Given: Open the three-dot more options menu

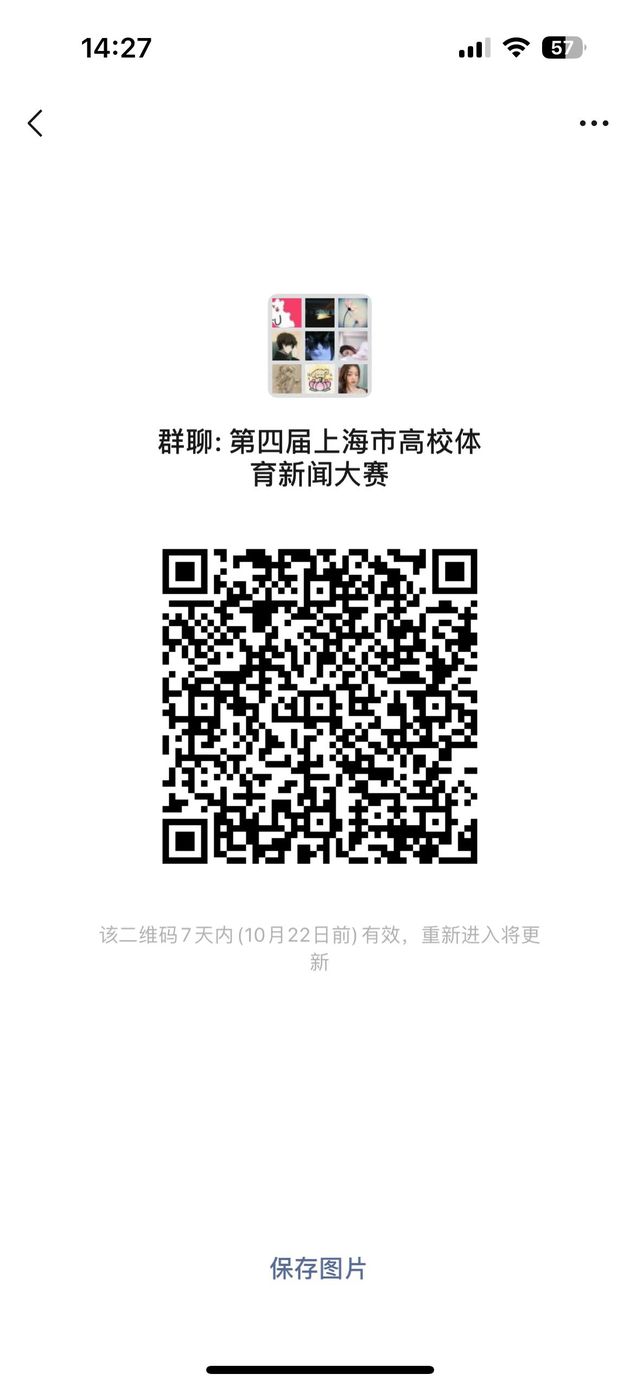Looking at the screenshot, I should pos(593,124).
